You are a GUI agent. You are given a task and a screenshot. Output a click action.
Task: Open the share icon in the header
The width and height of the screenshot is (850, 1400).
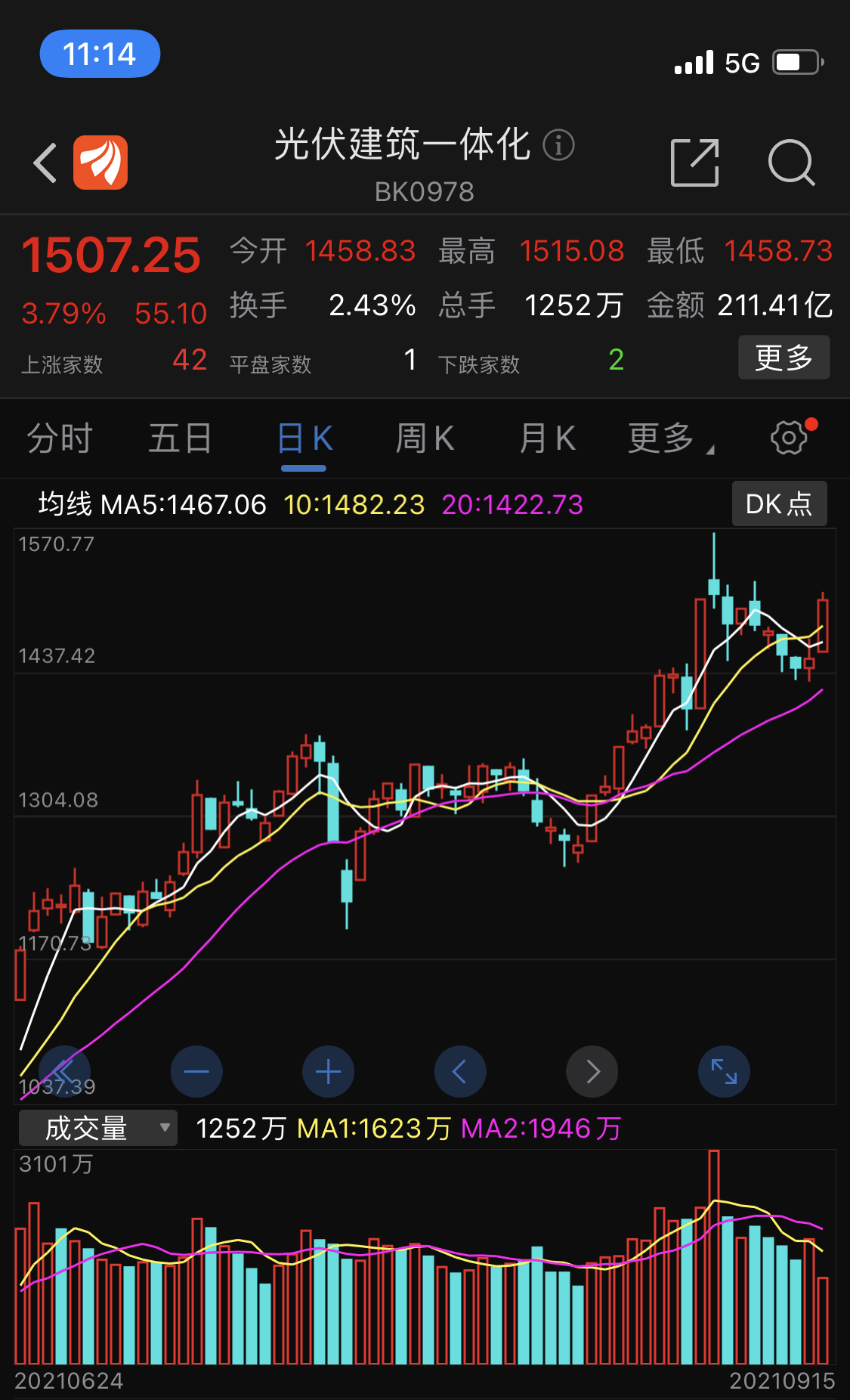tap(694, 162)
